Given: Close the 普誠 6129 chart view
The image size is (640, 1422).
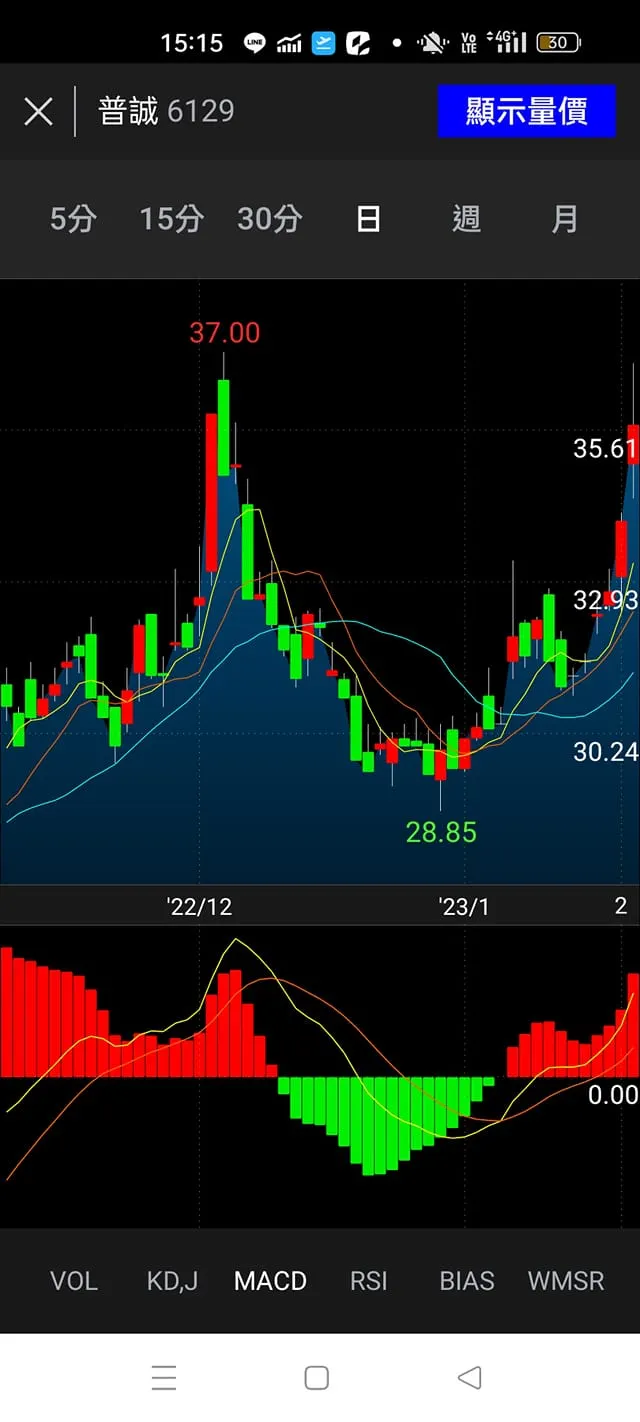Looking at the screenshot, I should click(x=38, y=111).
